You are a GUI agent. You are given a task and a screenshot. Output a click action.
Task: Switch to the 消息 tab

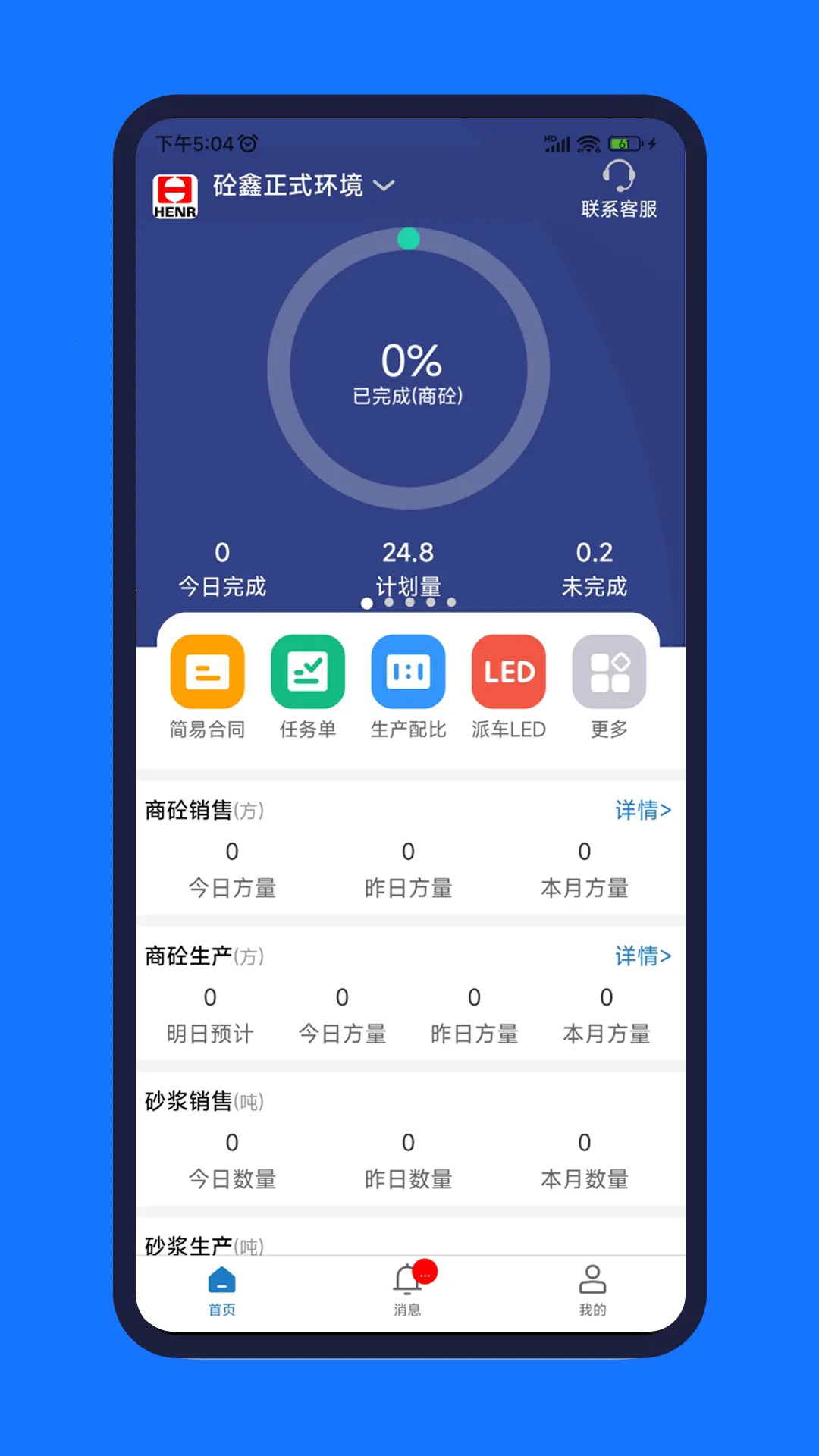[x=408, y=1289]
